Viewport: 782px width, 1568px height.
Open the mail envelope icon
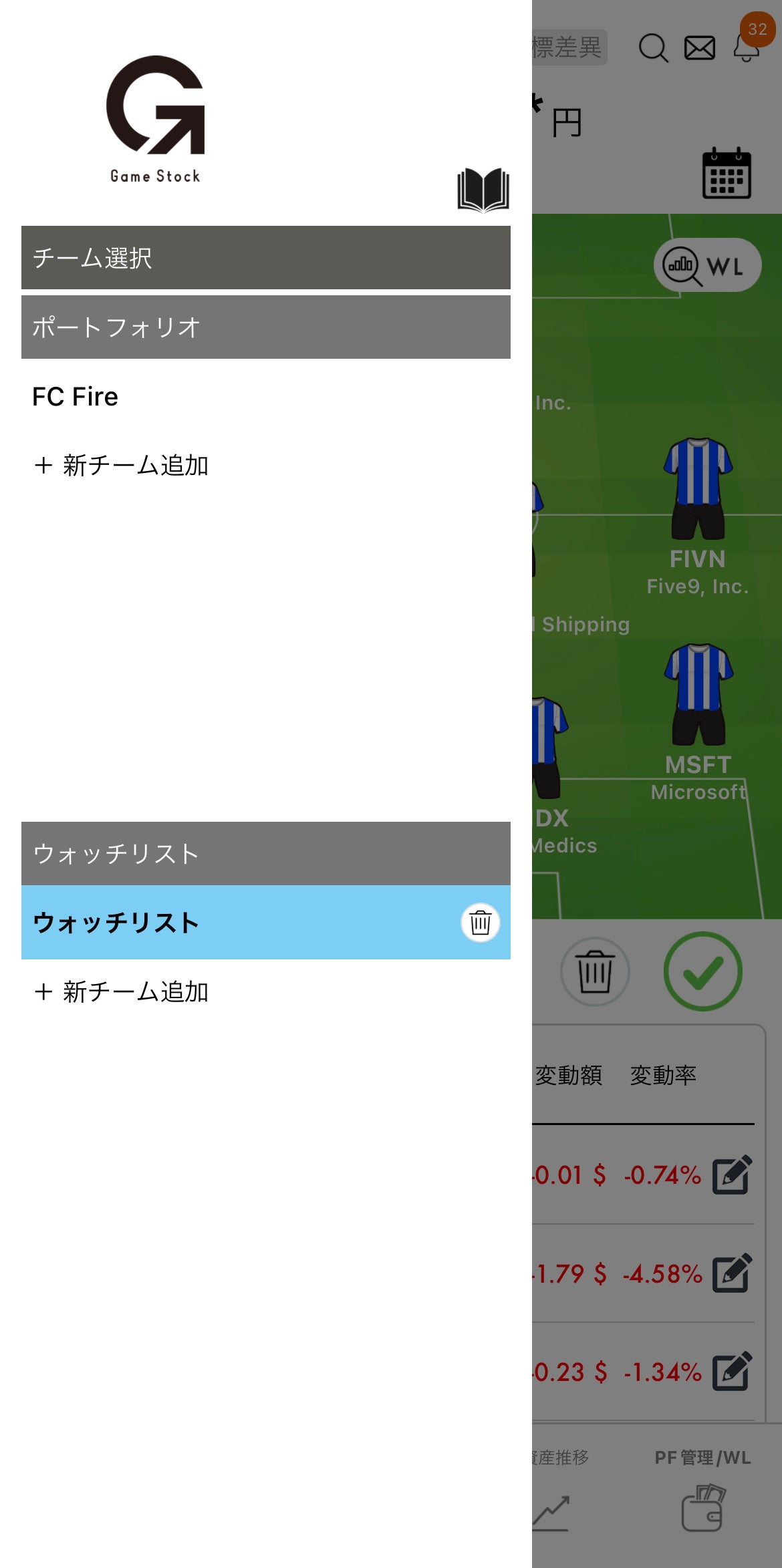click(x=700, y=48)
